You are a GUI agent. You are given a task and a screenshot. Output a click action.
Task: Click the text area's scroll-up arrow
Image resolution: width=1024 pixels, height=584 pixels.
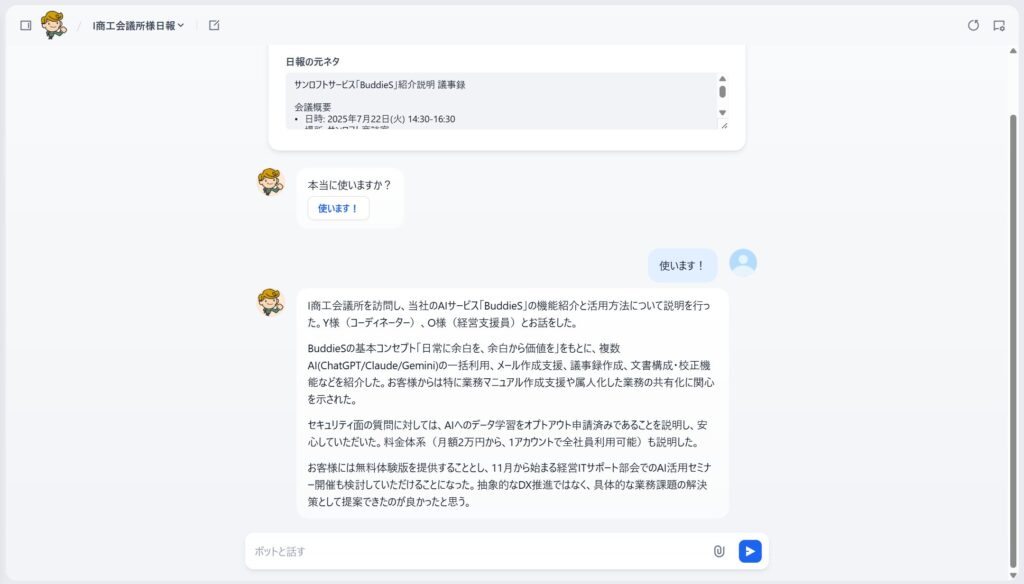point(723,79)
